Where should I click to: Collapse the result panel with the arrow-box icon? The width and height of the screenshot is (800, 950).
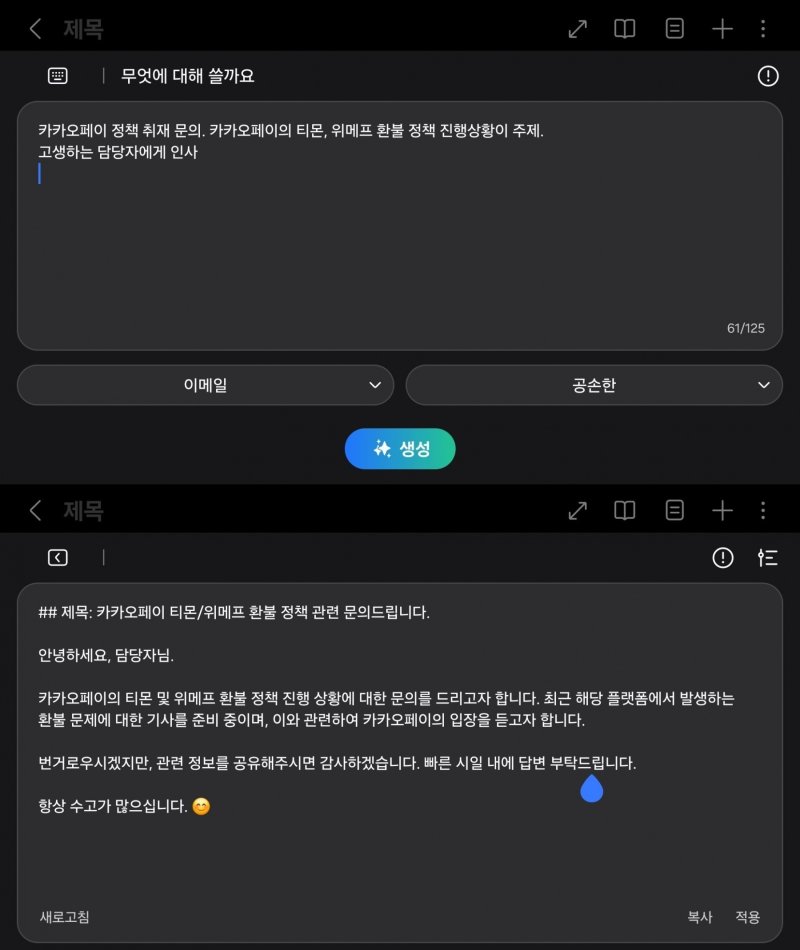pyautogui.click(x=57, y=557)
